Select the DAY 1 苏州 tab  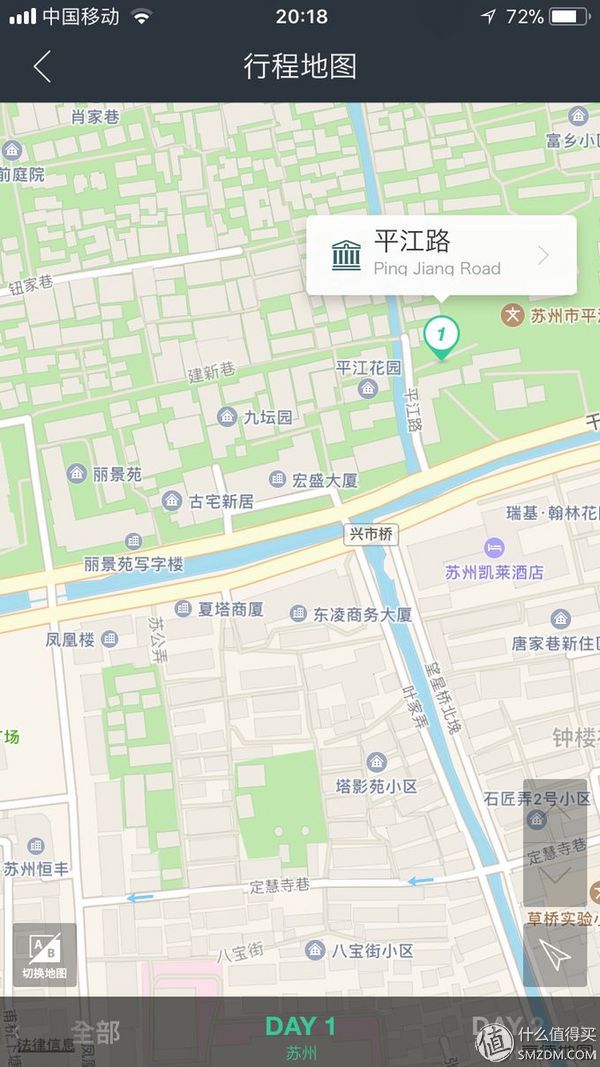[300, 1033]
